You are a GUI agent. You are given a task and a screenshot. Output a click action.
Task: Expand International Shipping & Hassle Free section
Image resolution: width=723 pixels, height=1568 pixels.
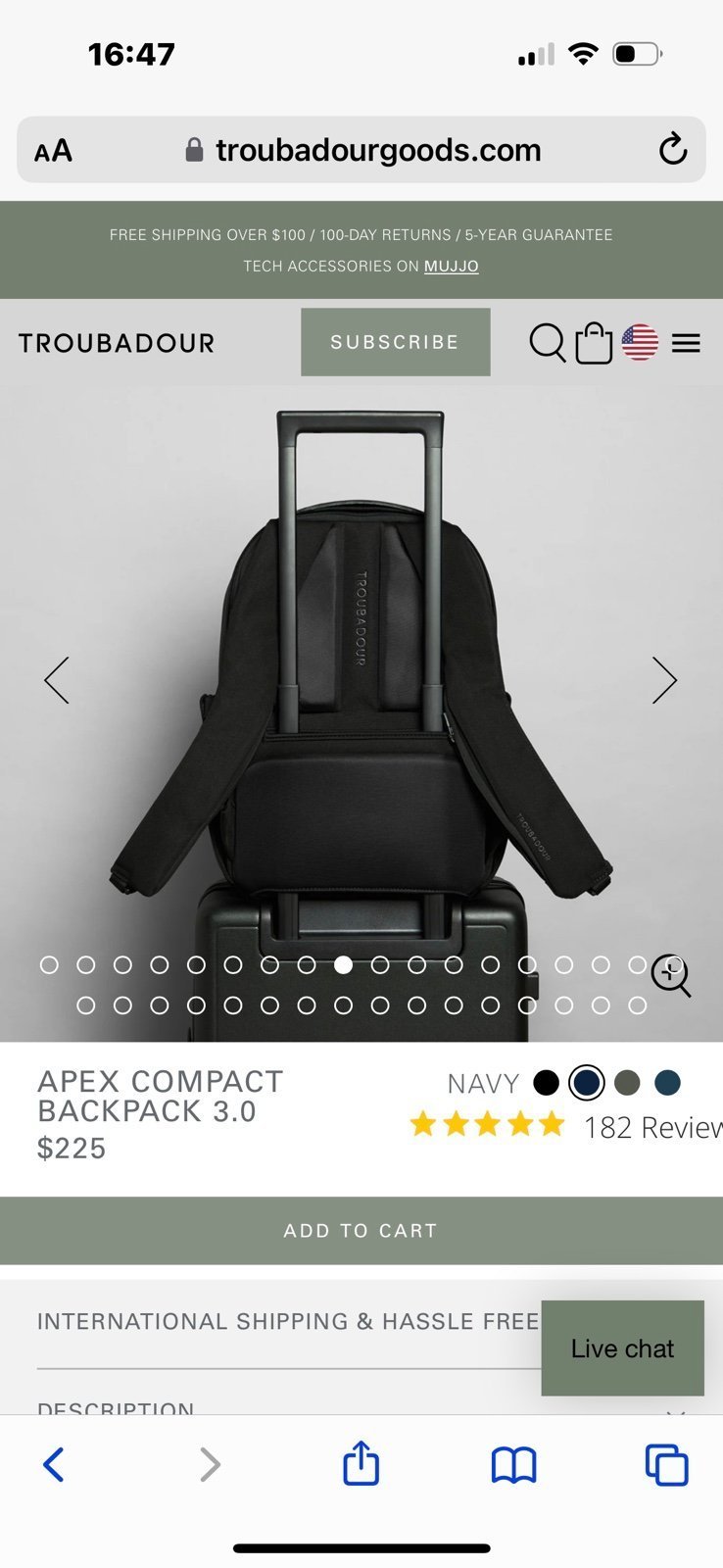coord(288,1322)
